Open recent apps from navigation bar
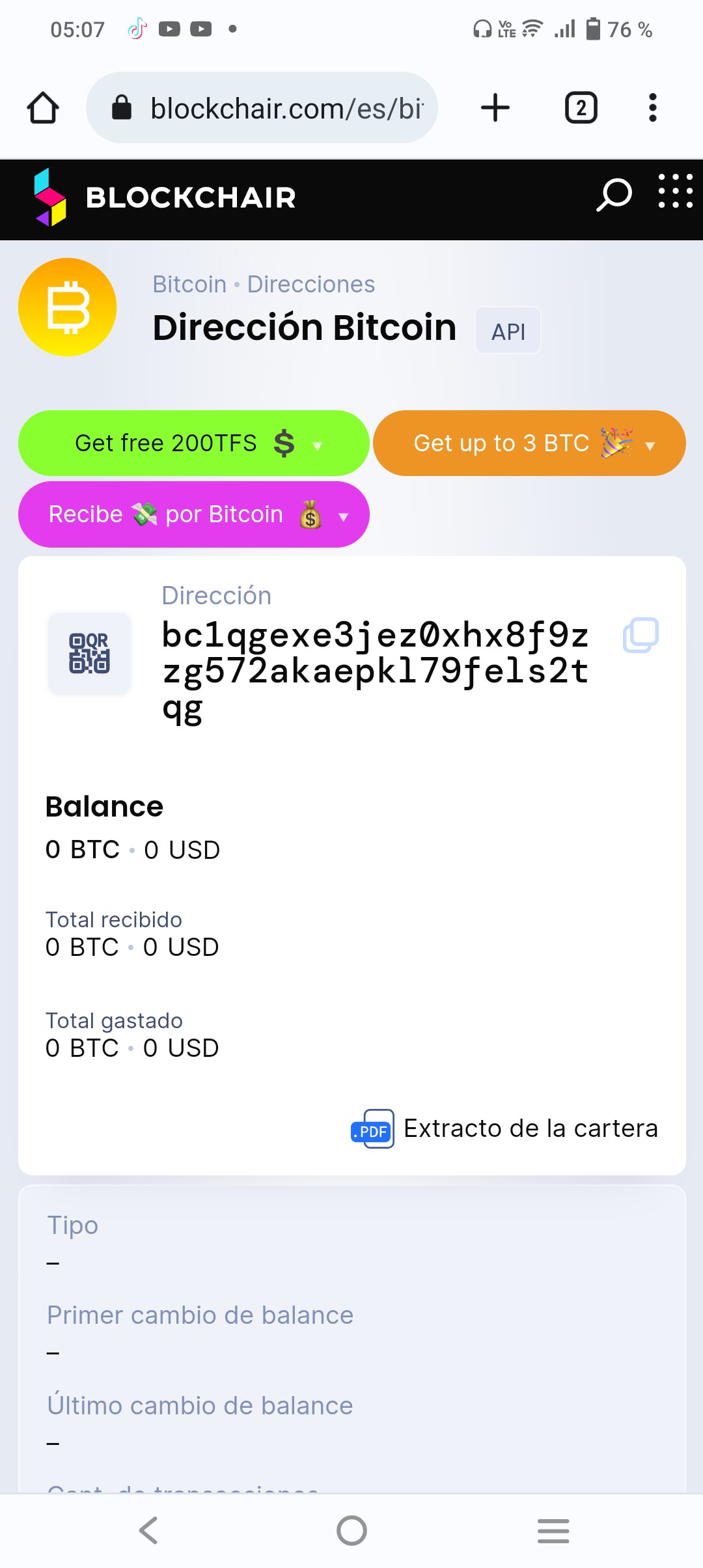 553,1530
